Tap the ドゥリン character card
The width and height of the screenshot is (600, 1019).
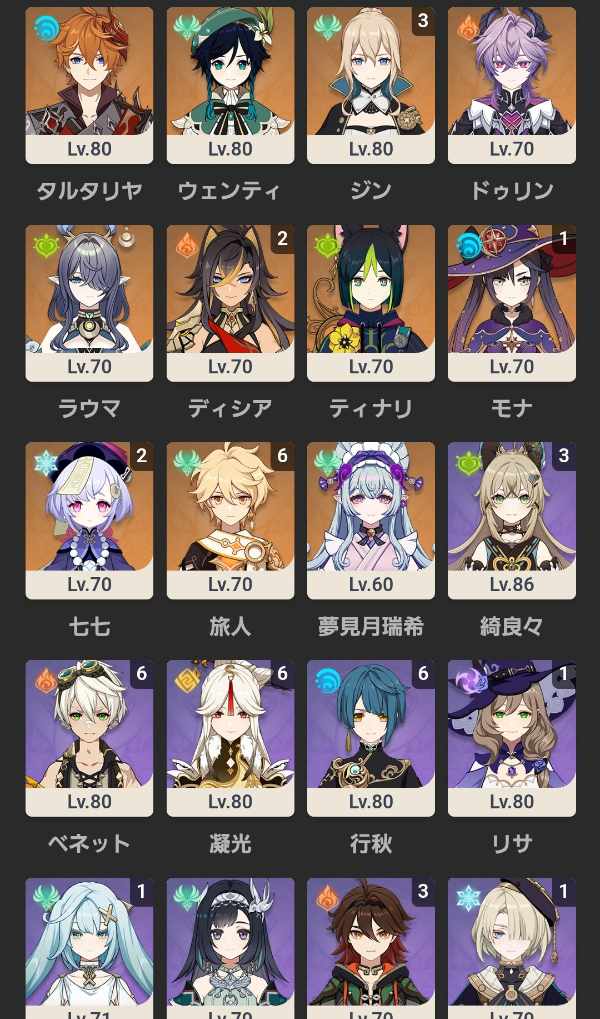[x=512, y=85]
